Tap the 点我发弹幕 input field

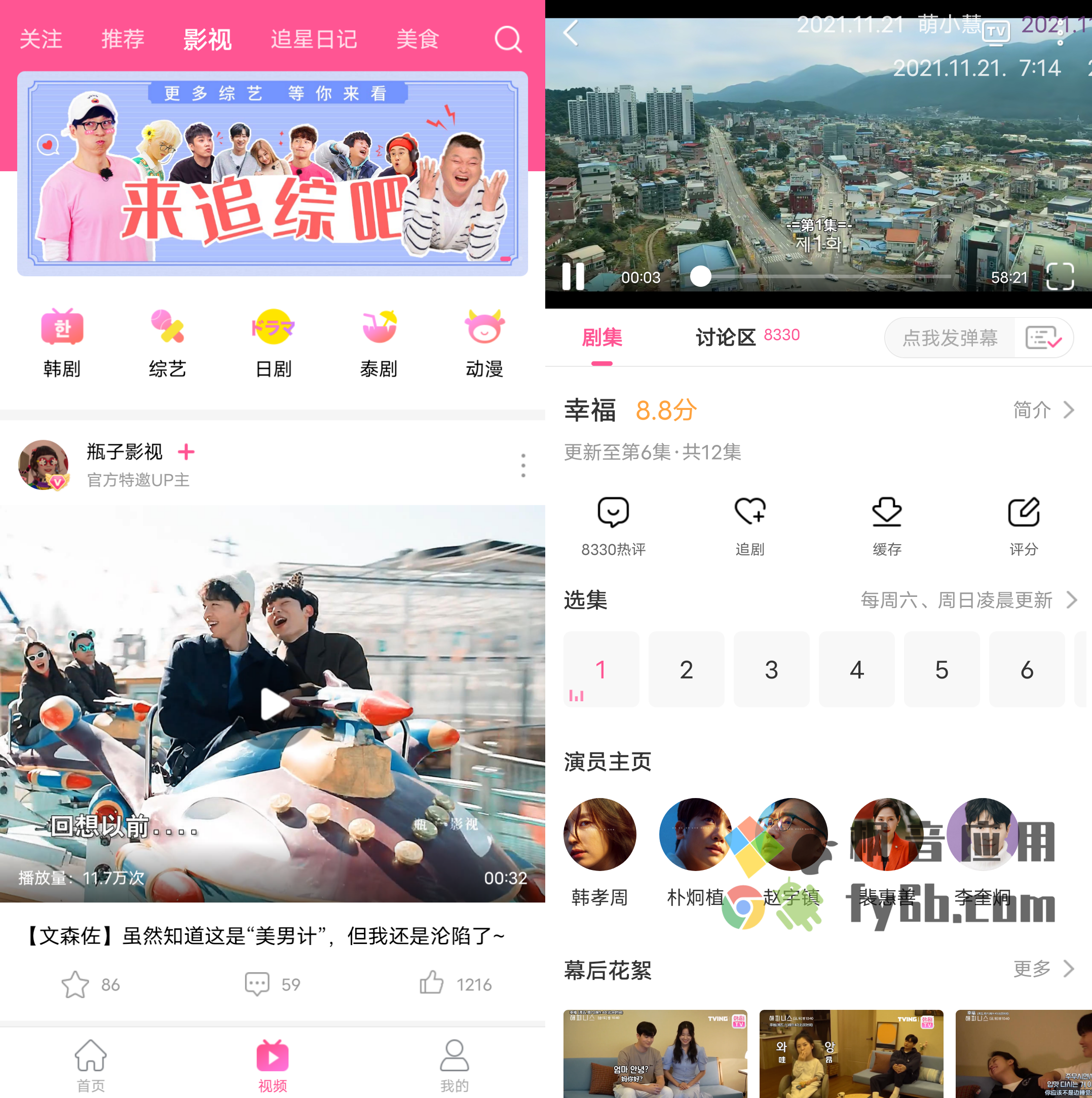[950, 337]
